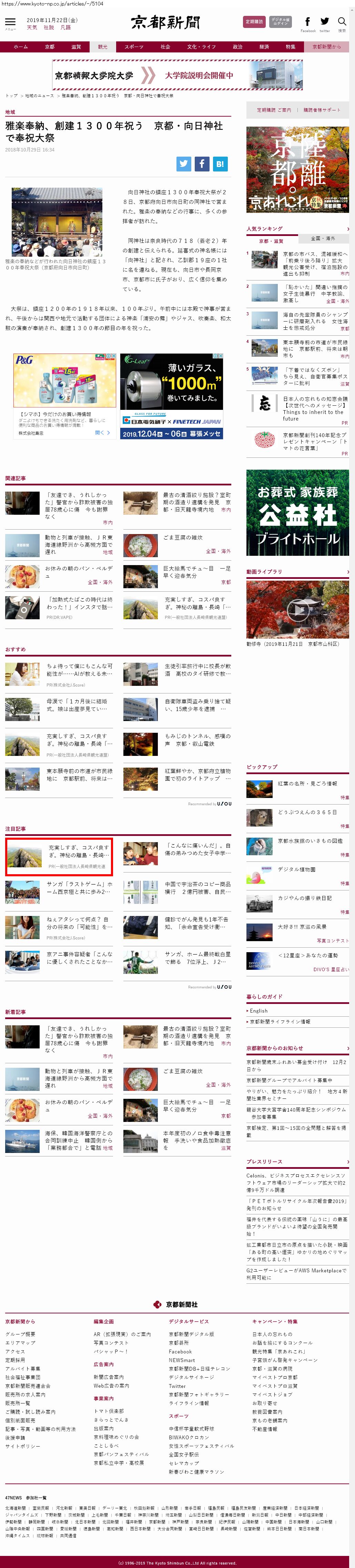Open the お葬式 家族葬 公益社 advertisement
The width and height of the screenshot is (355, 1568).
pyautogui.click(x=297, y=513)
